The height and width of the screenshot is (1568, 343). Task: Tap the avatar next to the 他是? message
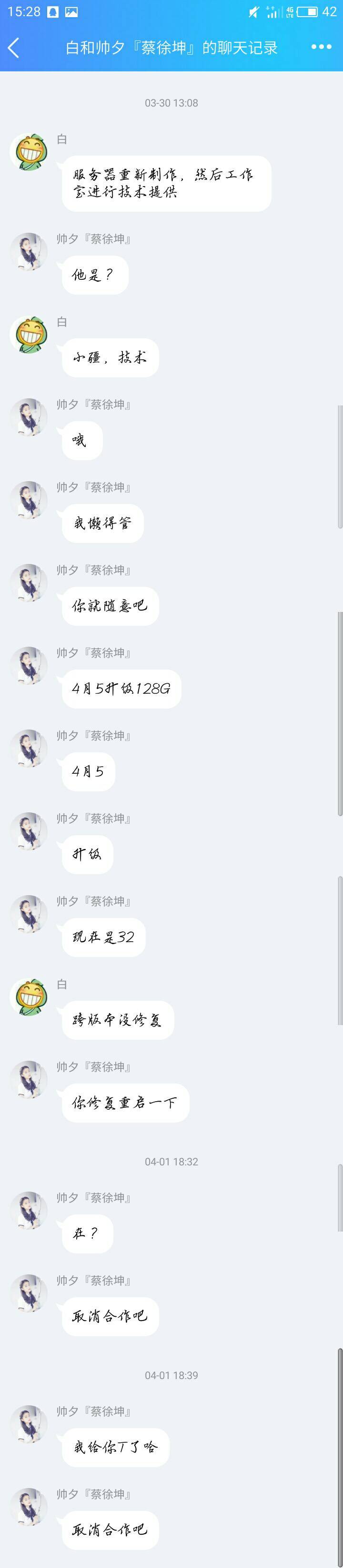click(29, 251)
